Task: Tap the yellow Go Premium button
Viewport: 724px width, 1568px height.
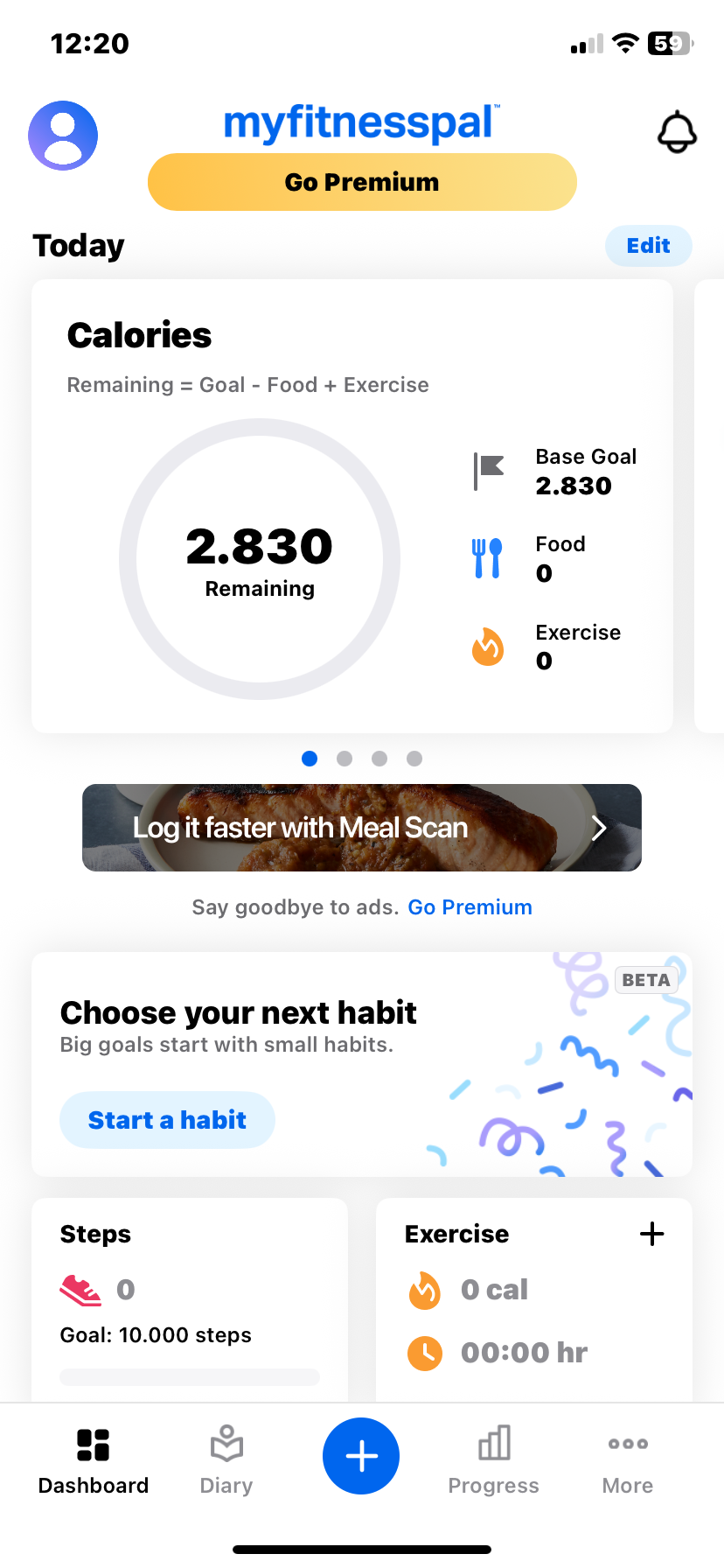Action: [x=362, y=182]
